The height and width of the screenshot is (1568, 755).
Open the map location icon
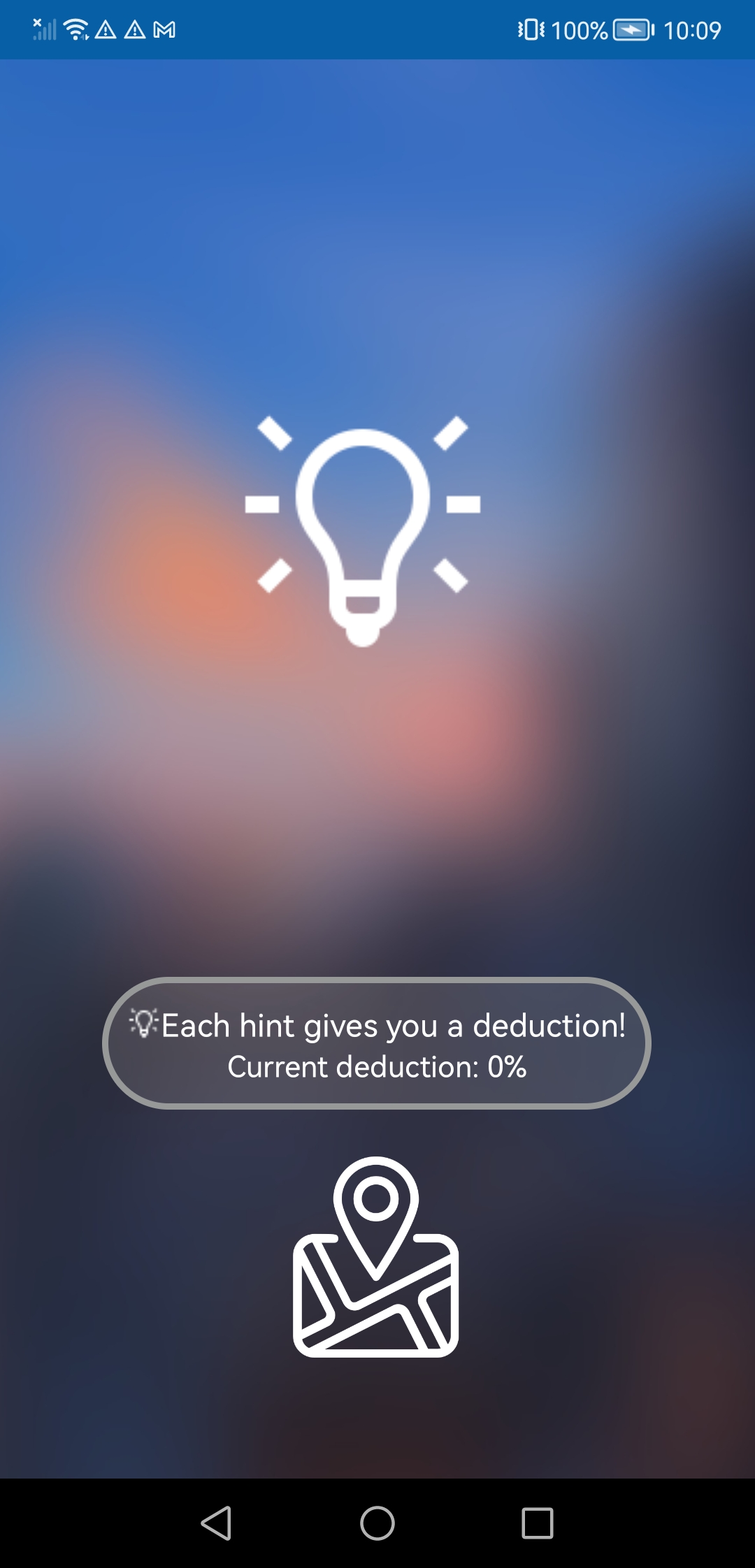(376, 1258)
